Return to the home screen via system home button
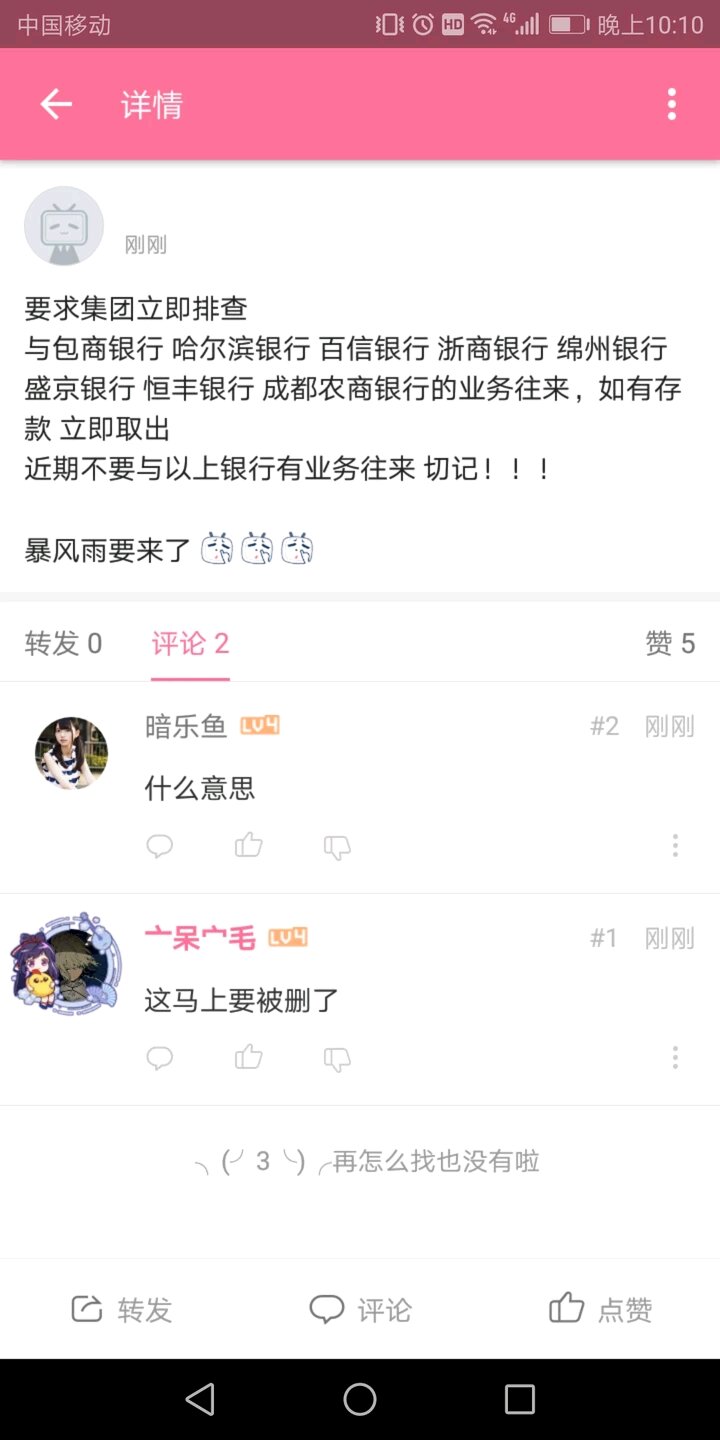This screenshot has height=1440, width=720. click(360, 1399)
